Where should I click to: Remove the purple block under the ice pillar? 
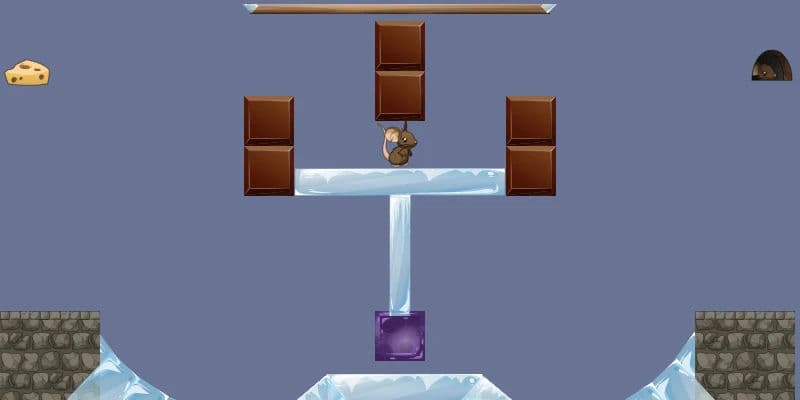click(x=400, y=336)
